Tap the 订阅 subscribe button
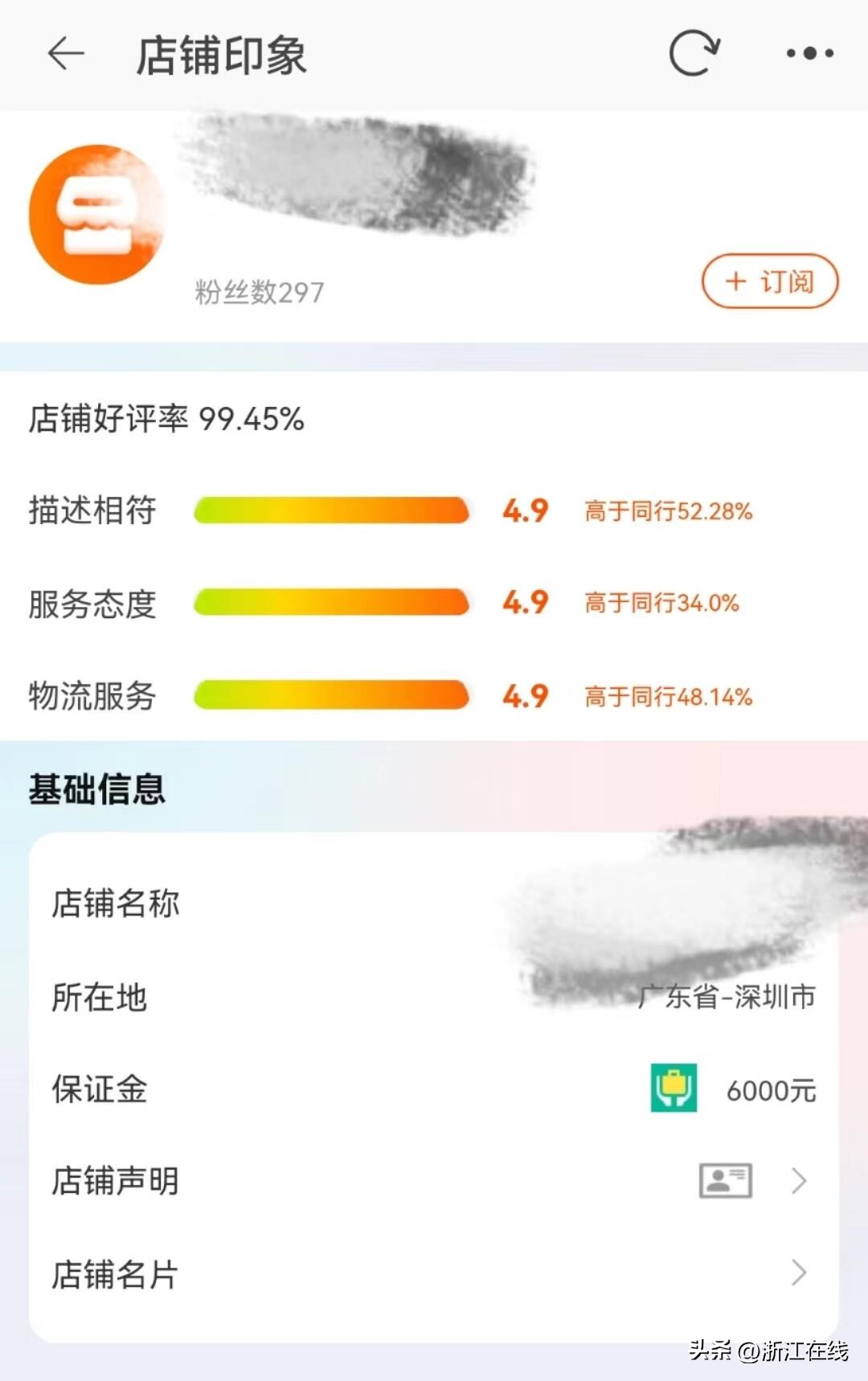This screenshot has height=1381, width=868. click(x=769, y=281)
